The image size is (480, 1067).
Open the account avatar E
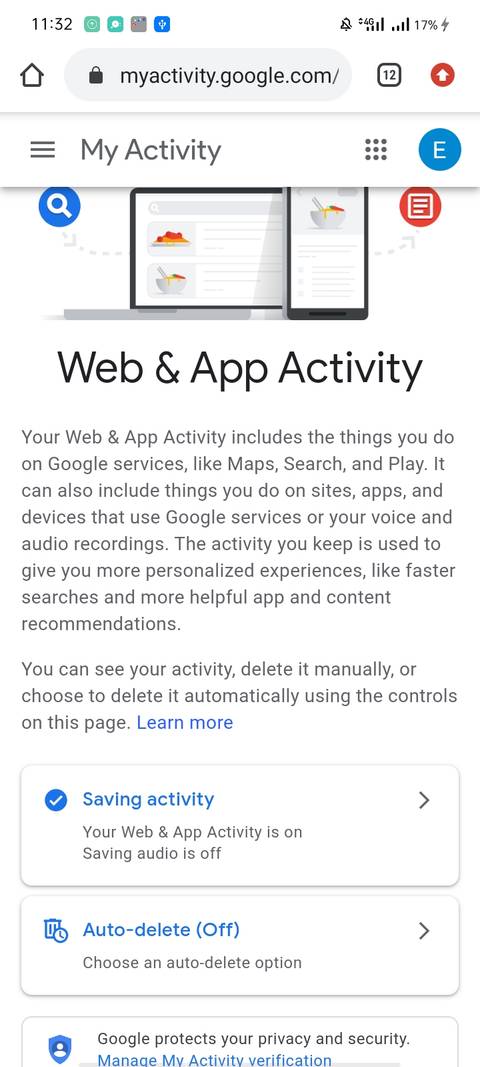439,150
